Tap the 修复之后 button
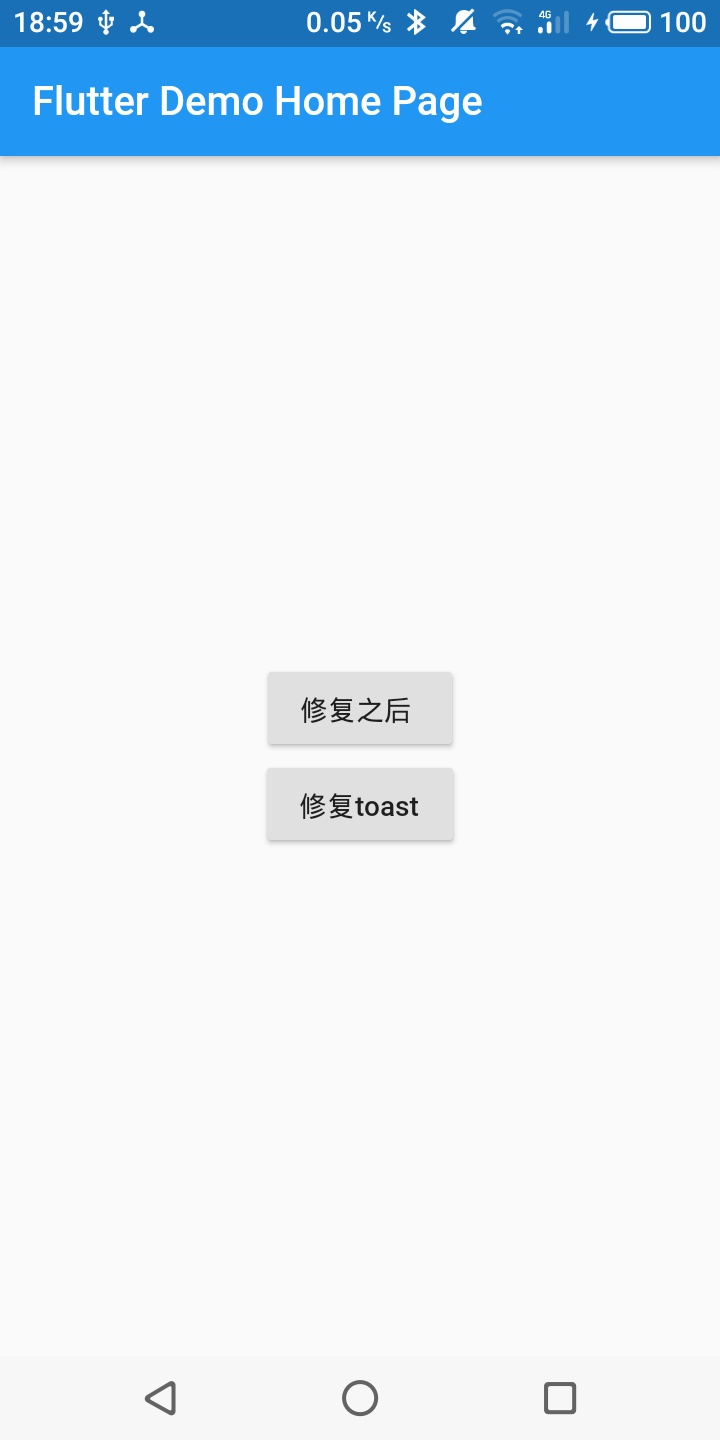720x1440 pixels. click(360, 708)
